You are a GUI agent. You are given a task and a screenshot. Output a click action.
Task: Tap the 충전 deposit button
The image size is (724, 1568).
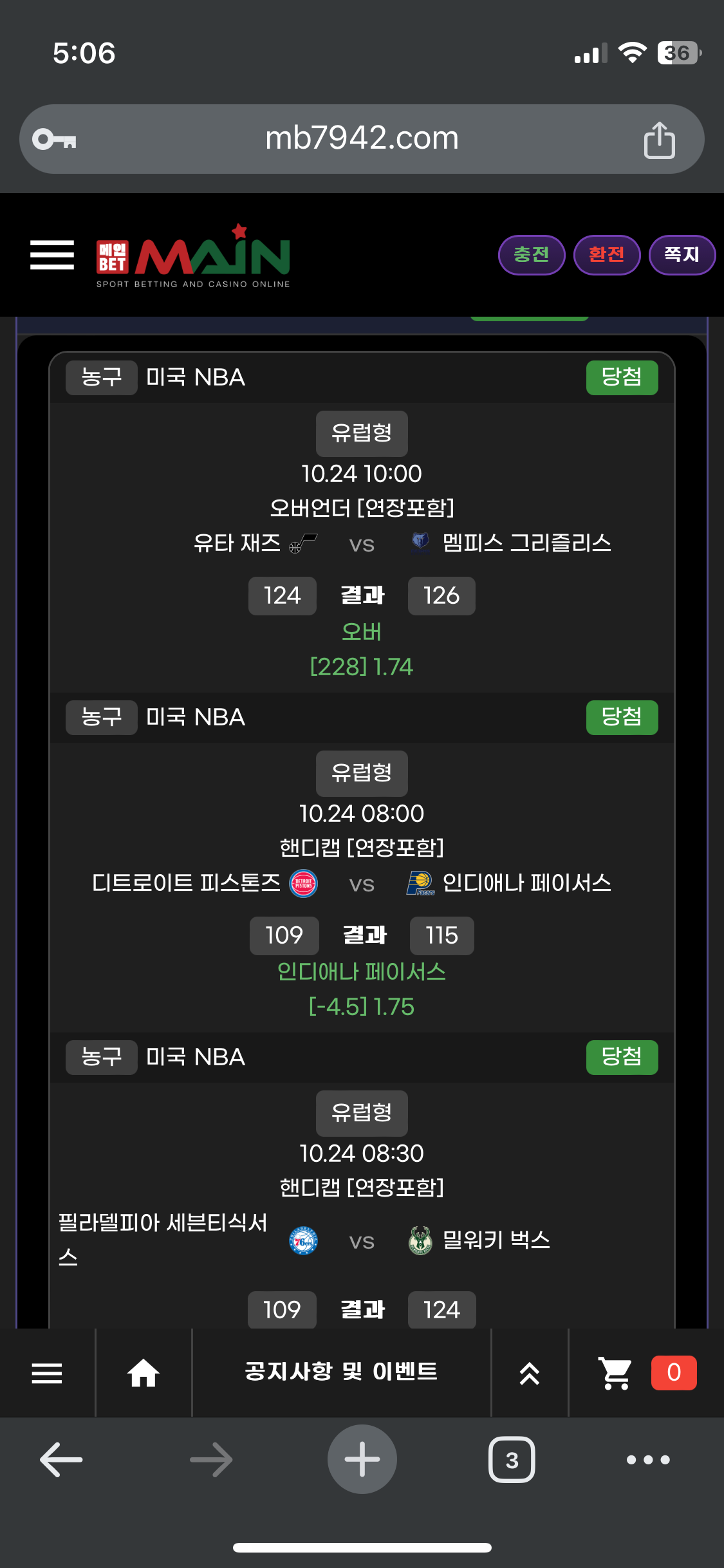[532, 255]
